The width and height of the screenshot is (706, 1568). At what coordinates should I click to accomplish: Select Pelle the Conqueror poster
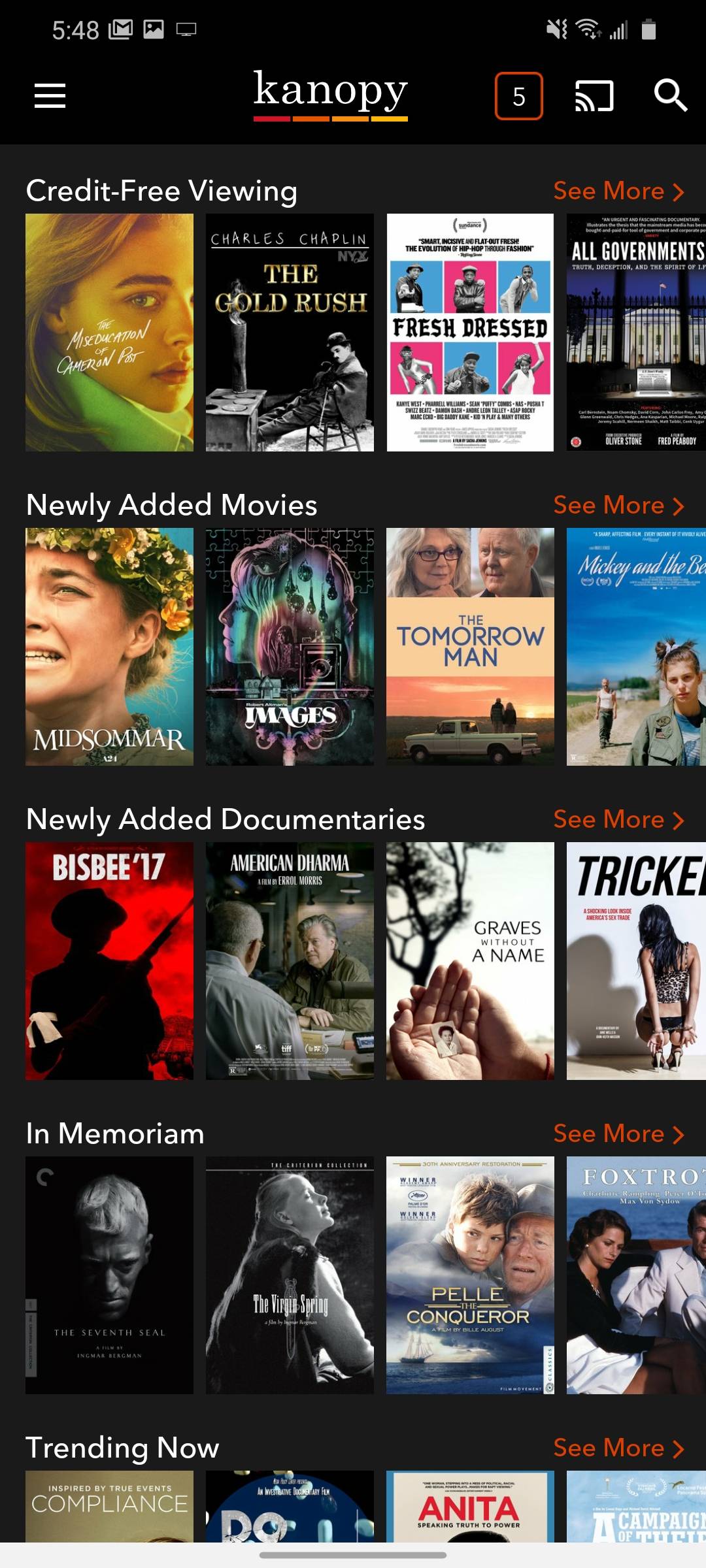[470, 1275]
